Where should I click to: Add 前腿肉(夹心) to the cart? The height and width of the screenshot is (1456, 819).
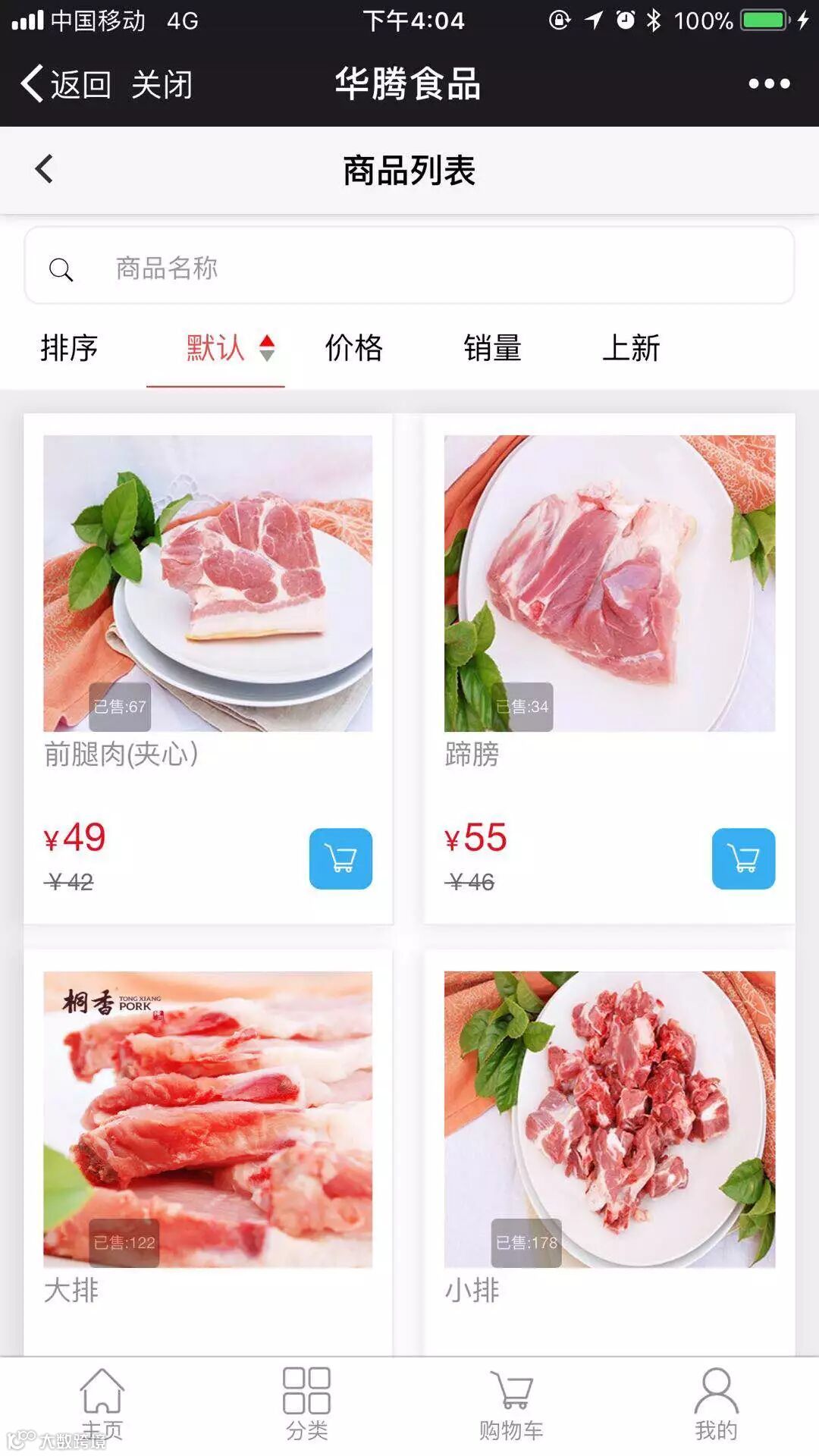(x=340, y=858)
